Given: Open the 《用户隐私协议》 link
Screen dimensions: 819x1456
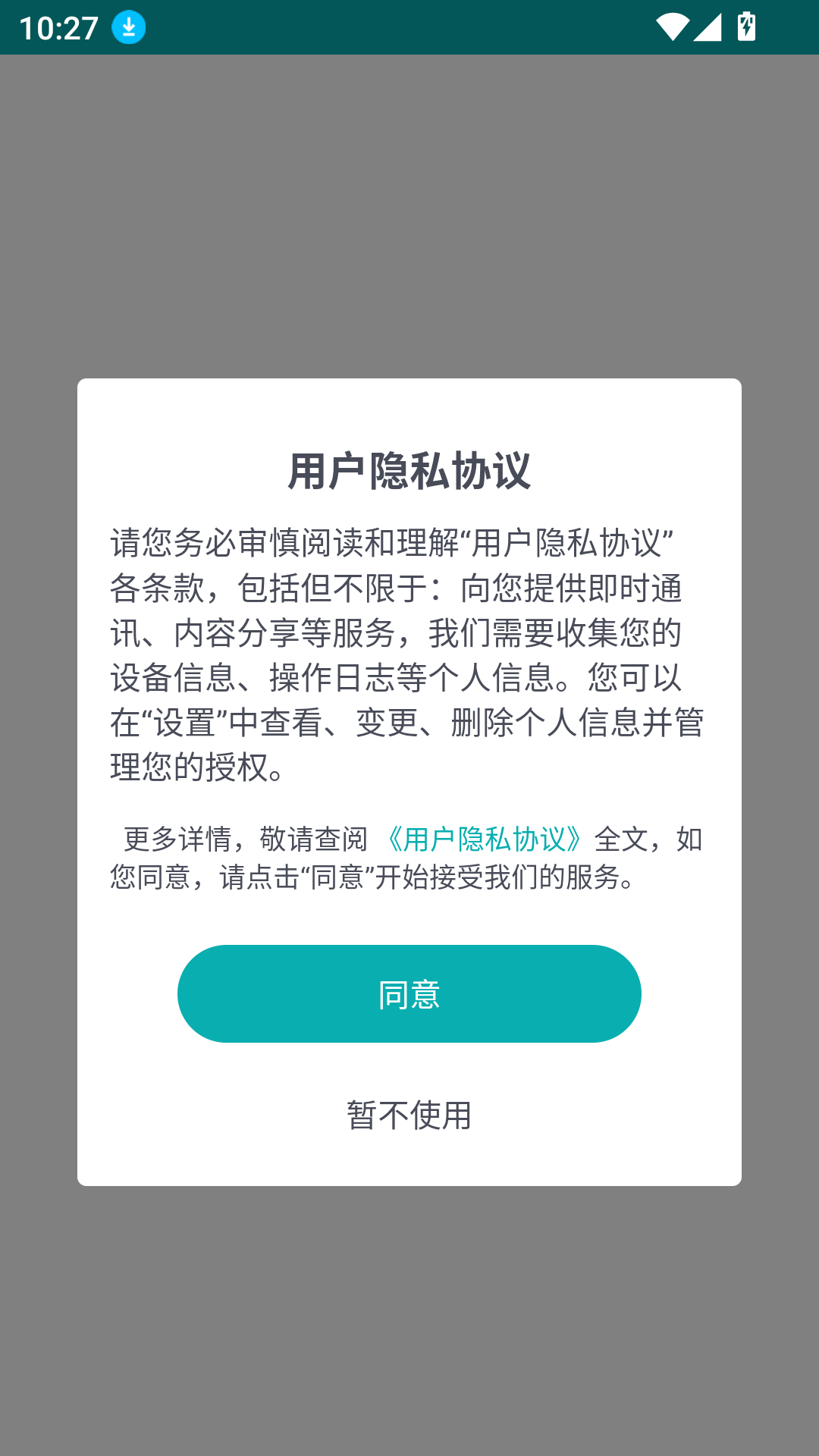Looking at the screenshot, I should [485, 839].
